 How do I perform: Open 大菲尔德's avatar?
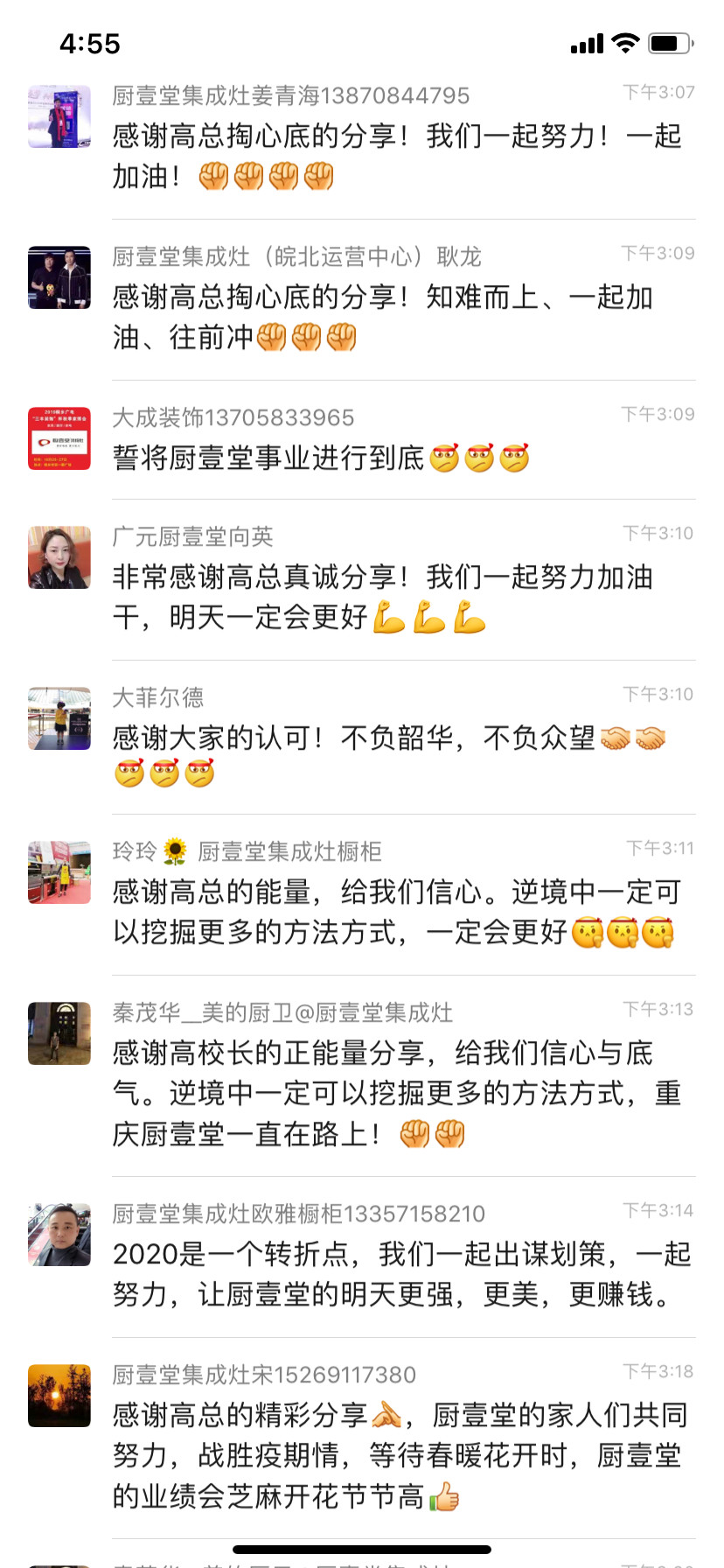pyautogui.click(x=59, y=718)
